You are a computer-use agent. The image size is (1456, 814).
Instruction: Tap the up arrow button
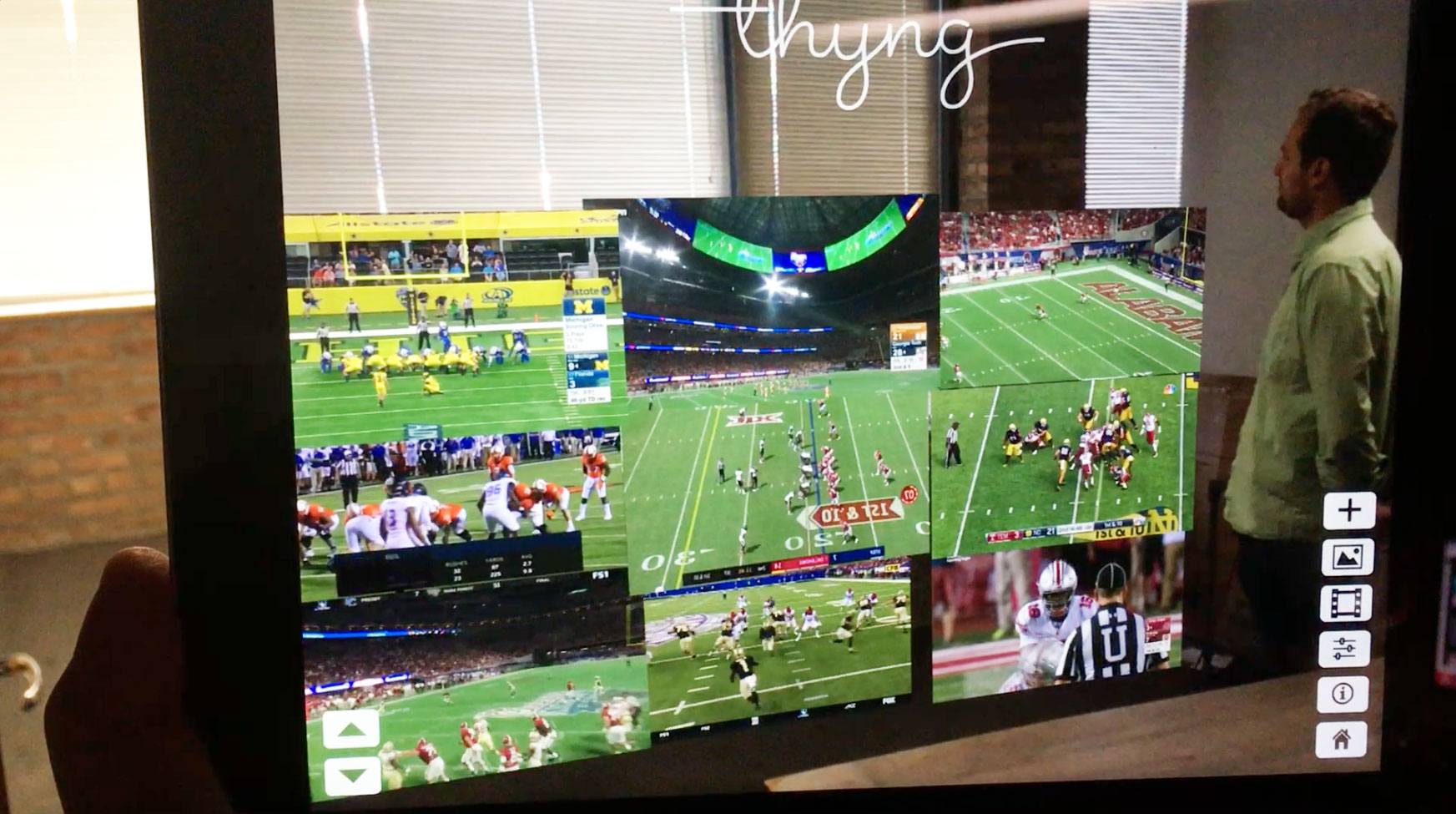(351, 730)
